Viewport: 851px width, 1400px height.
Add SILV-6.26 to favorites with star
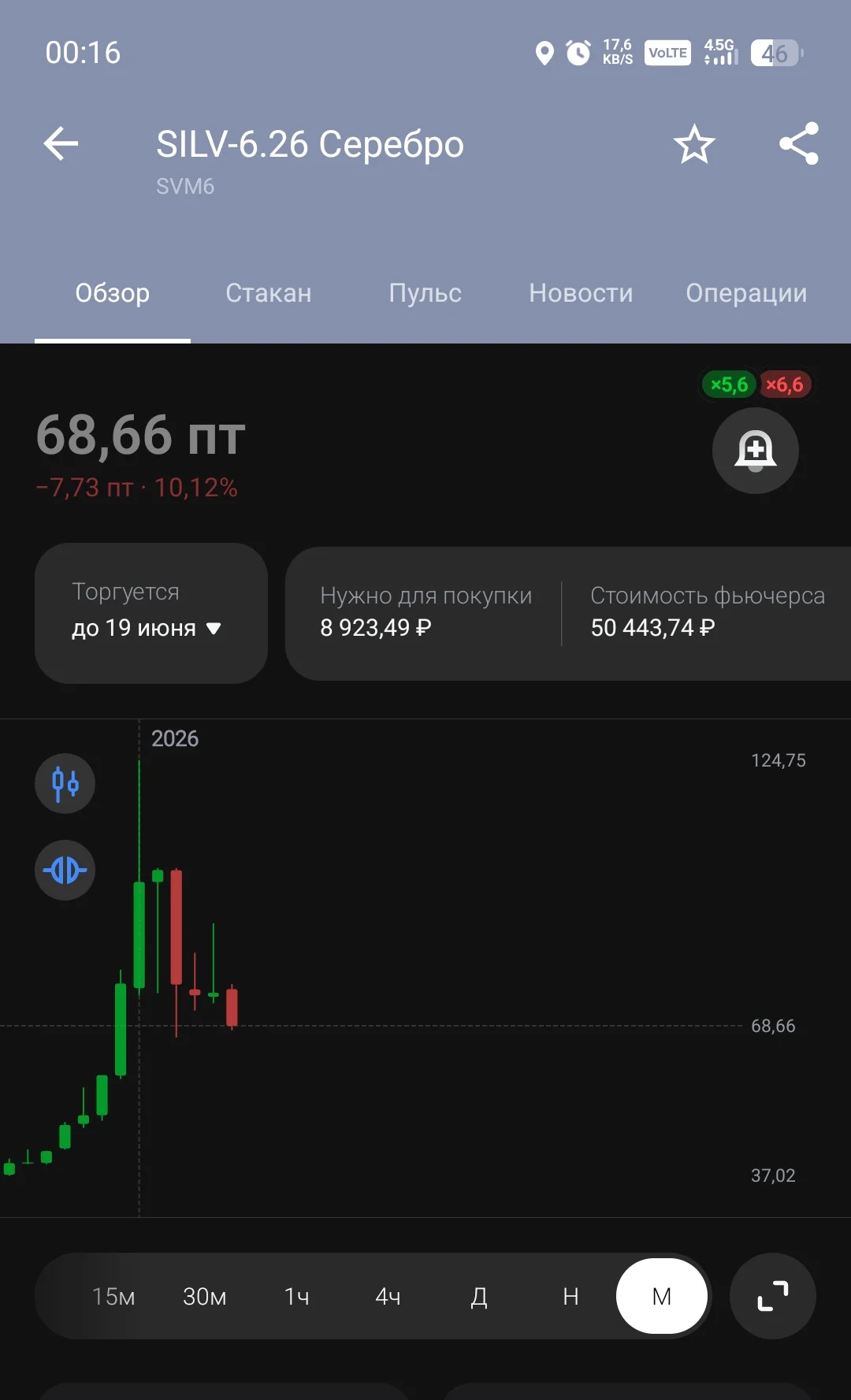pyautogui.click(x=694, y=144)
